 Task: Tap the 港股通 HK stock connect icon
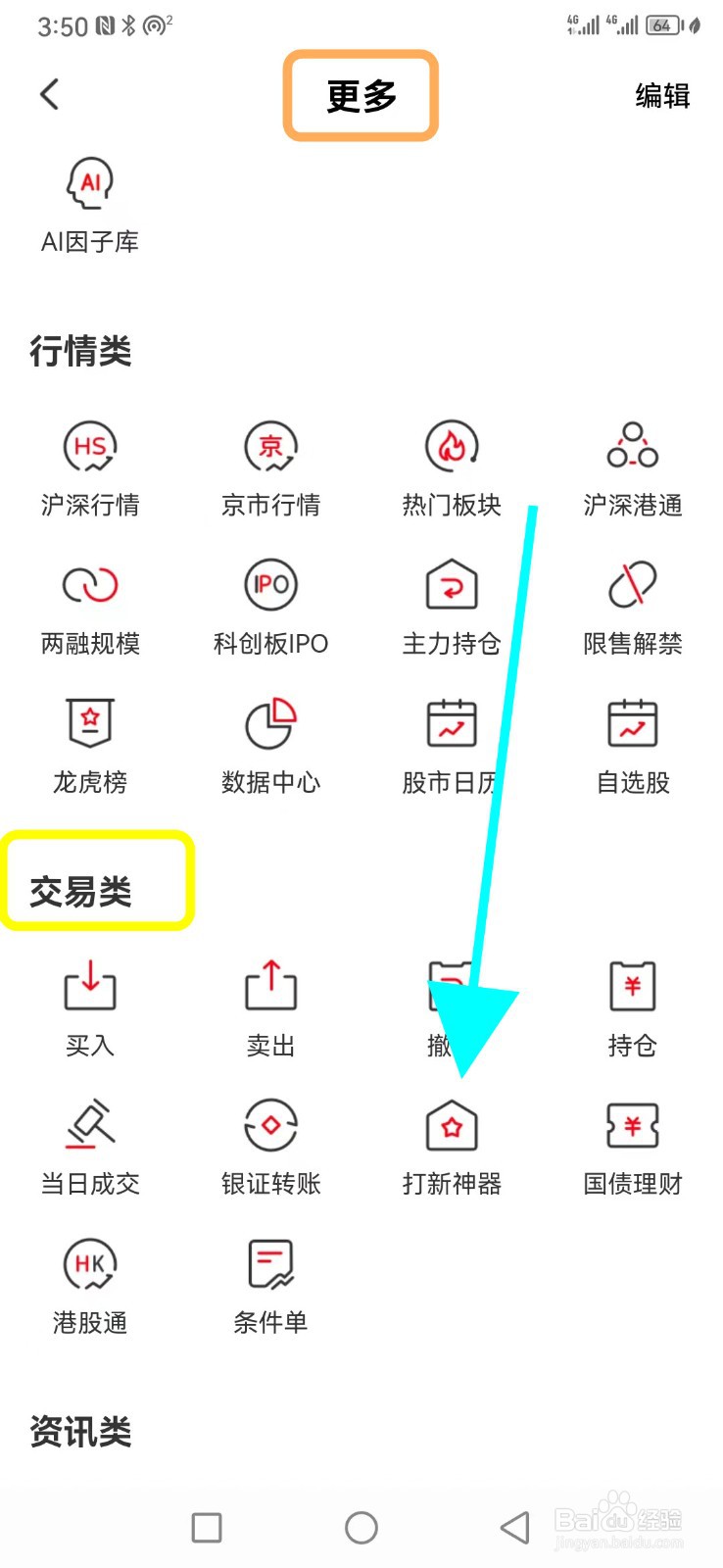90,1284
